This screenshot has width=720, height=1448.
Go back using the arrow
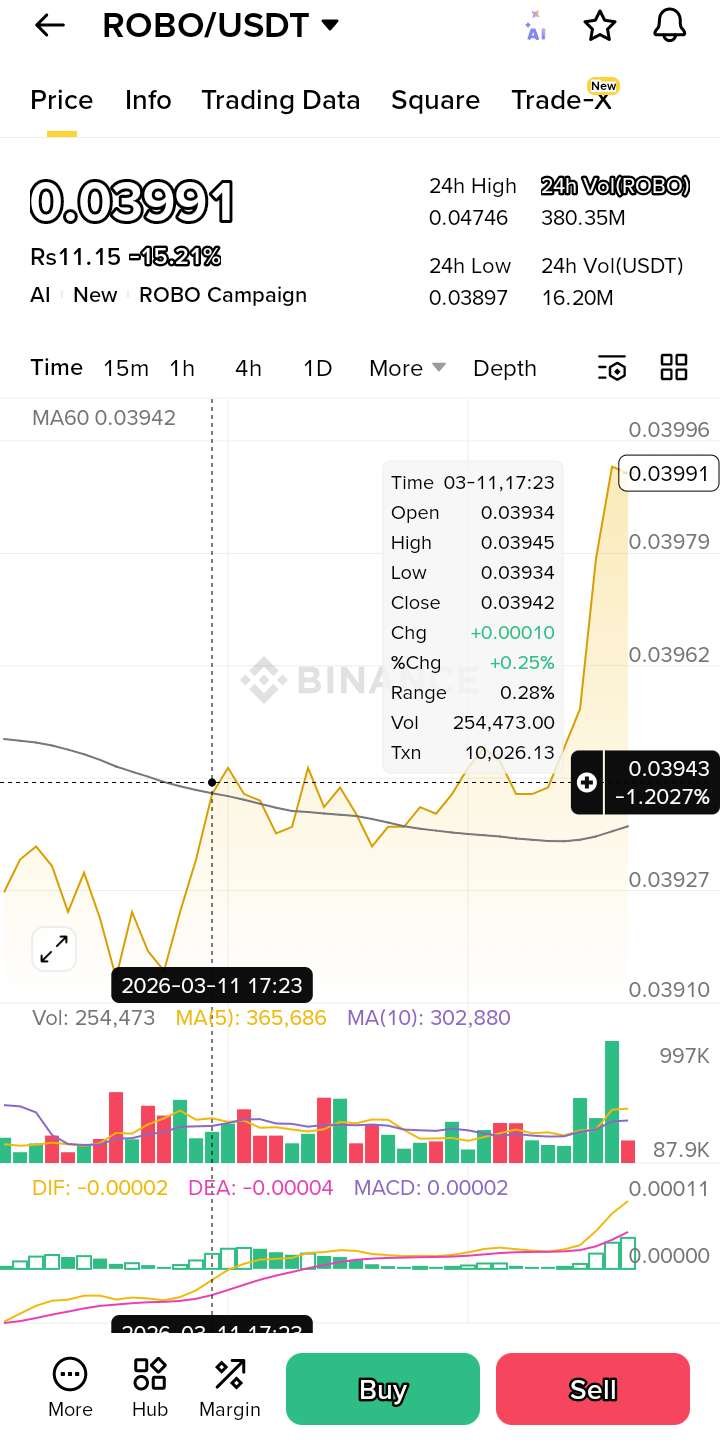(x=49, y=26)
